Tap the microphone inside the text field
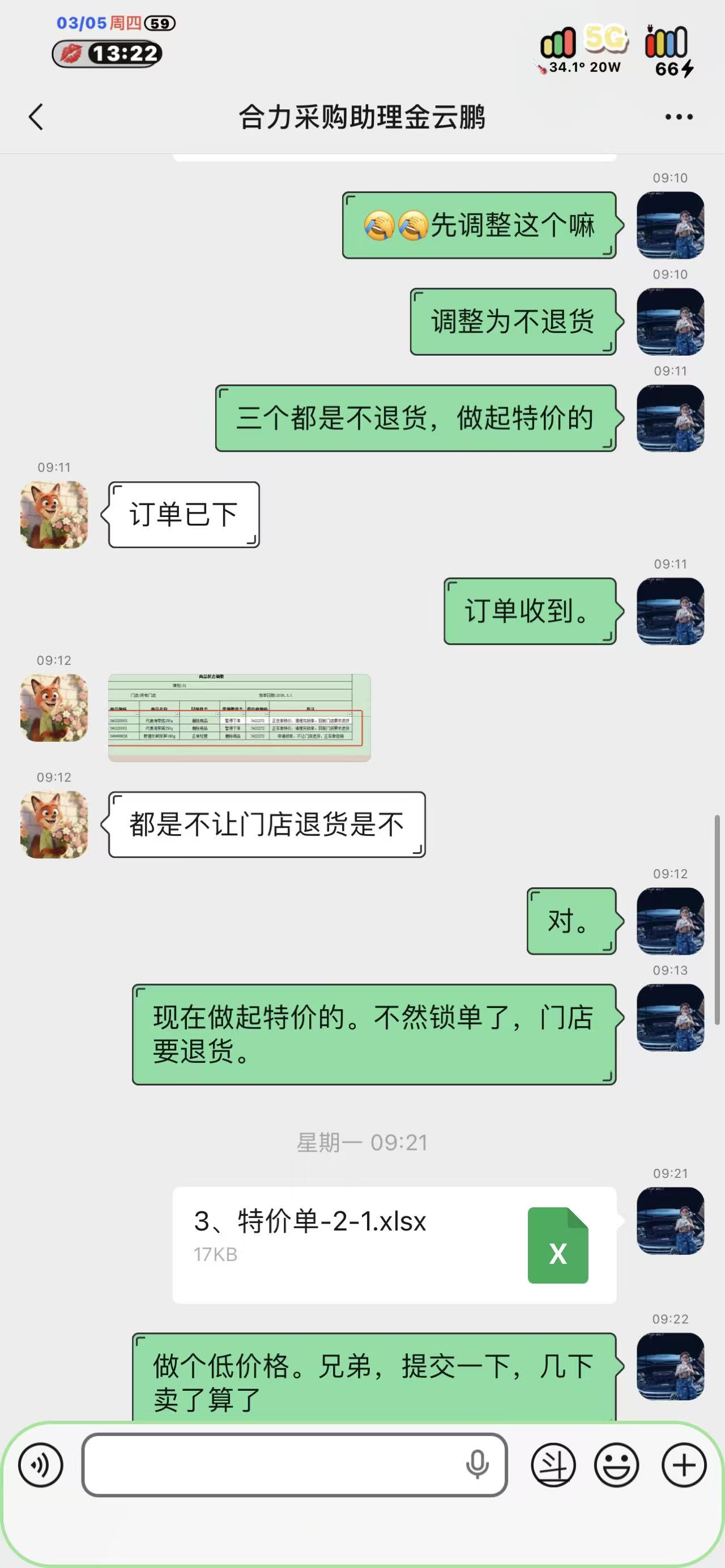The image size is (725, 1568). [x=477, y=1465]
